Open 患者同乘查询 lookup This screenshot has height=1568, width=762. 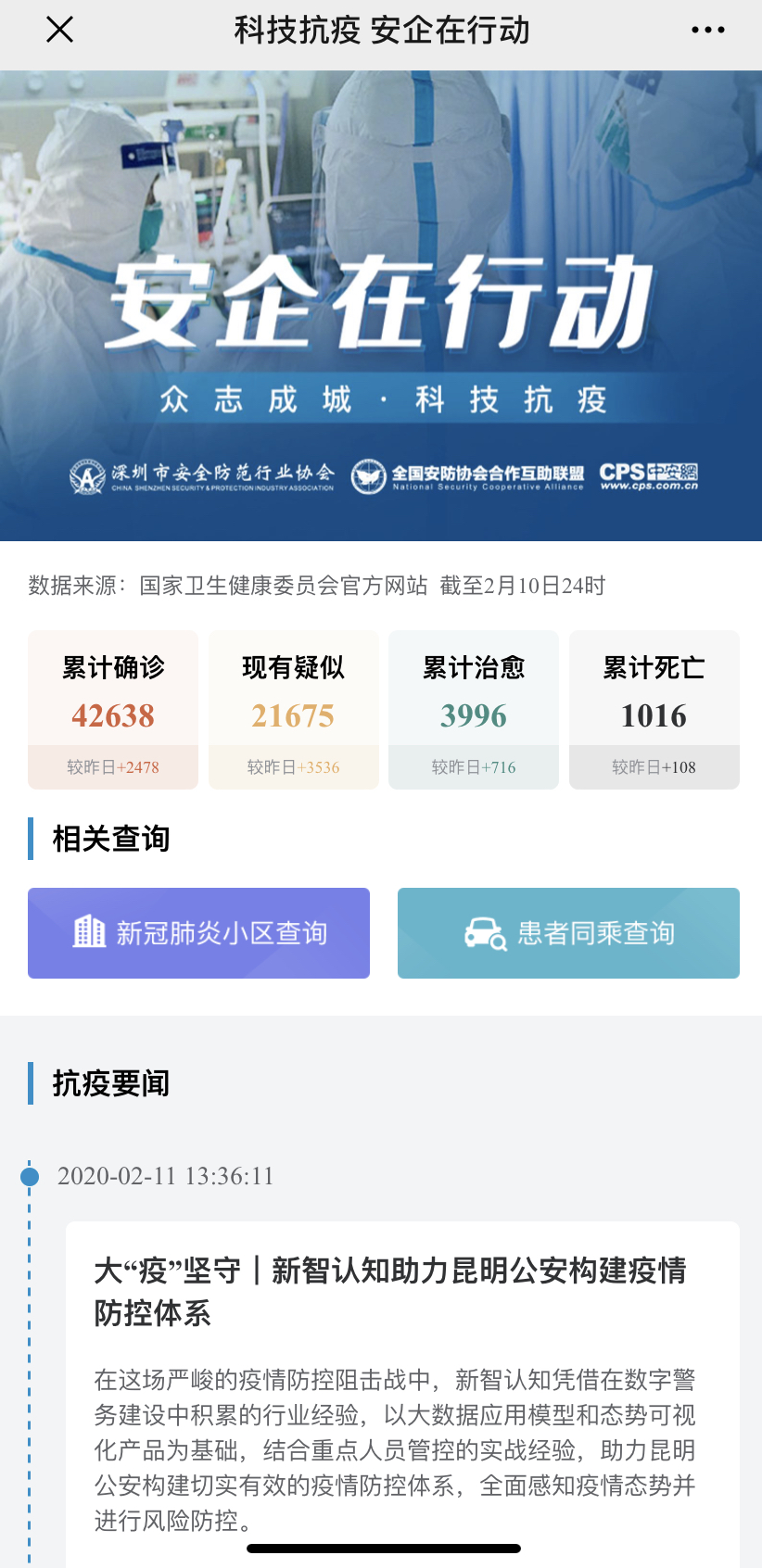pos(568,933)
